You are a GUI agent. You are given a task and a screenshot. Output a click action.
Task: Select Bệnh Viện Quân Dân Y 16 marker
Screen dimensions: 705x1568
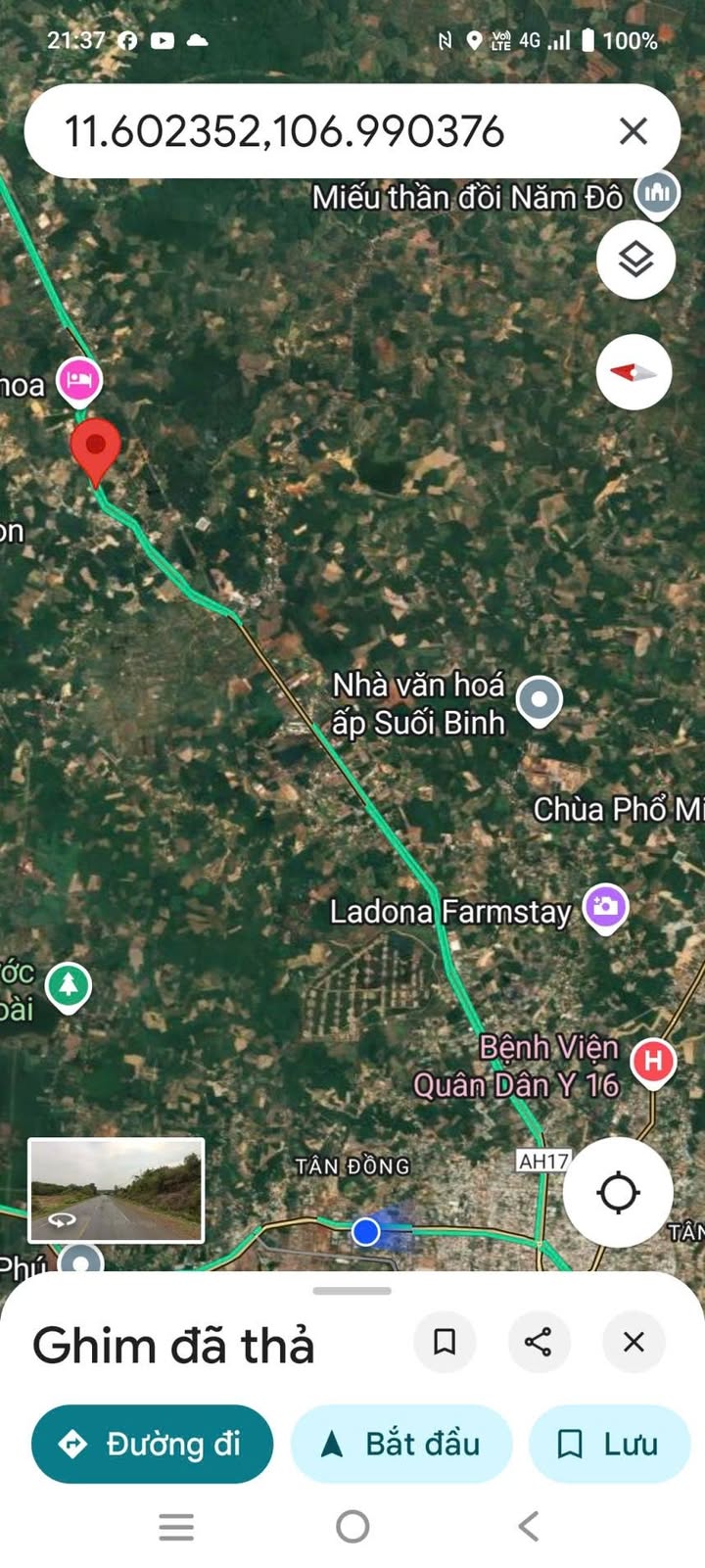[653, 1062]
